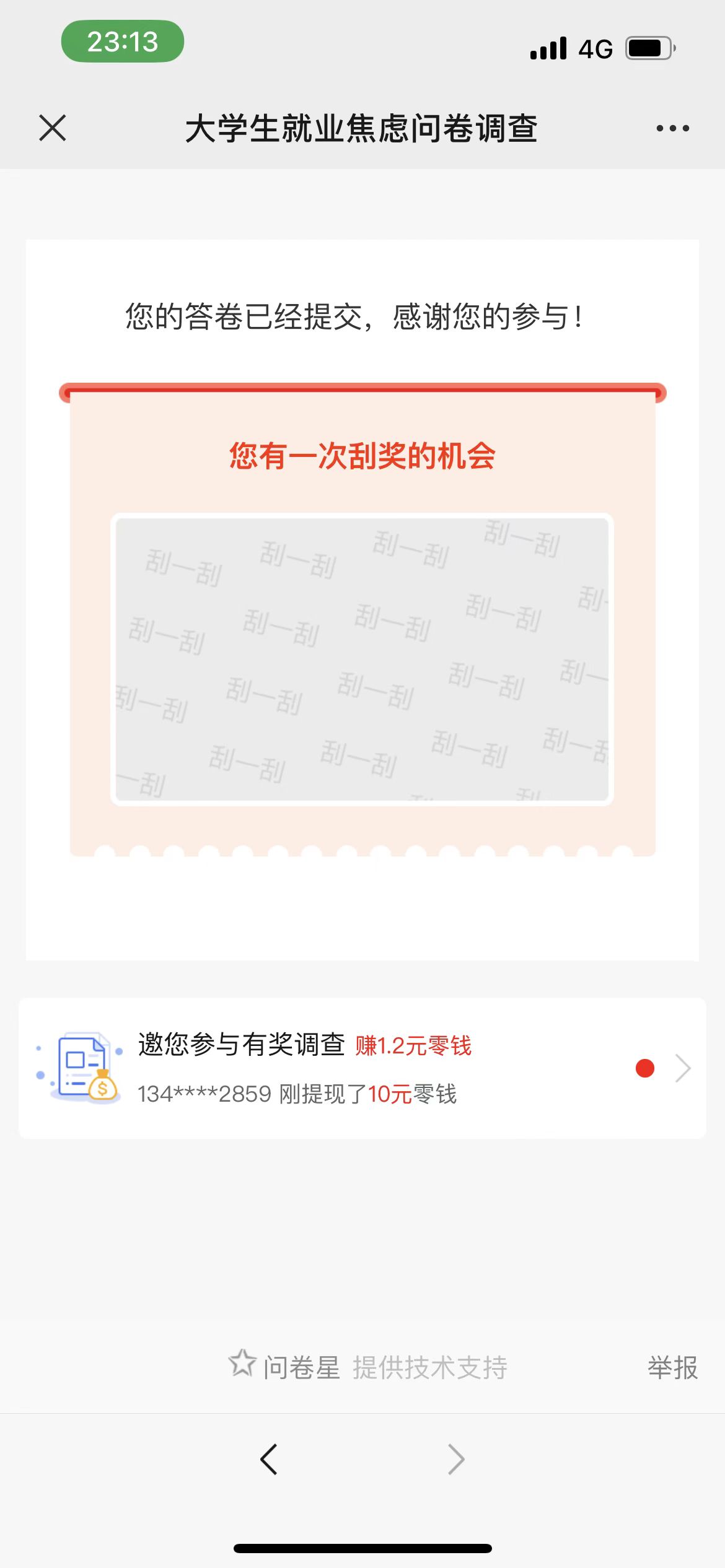This screenshot has width=725, height=1568.
Task: Open the 问卷星 技术支持 link
Action: pyautogui.click(x=368, y=1367)
